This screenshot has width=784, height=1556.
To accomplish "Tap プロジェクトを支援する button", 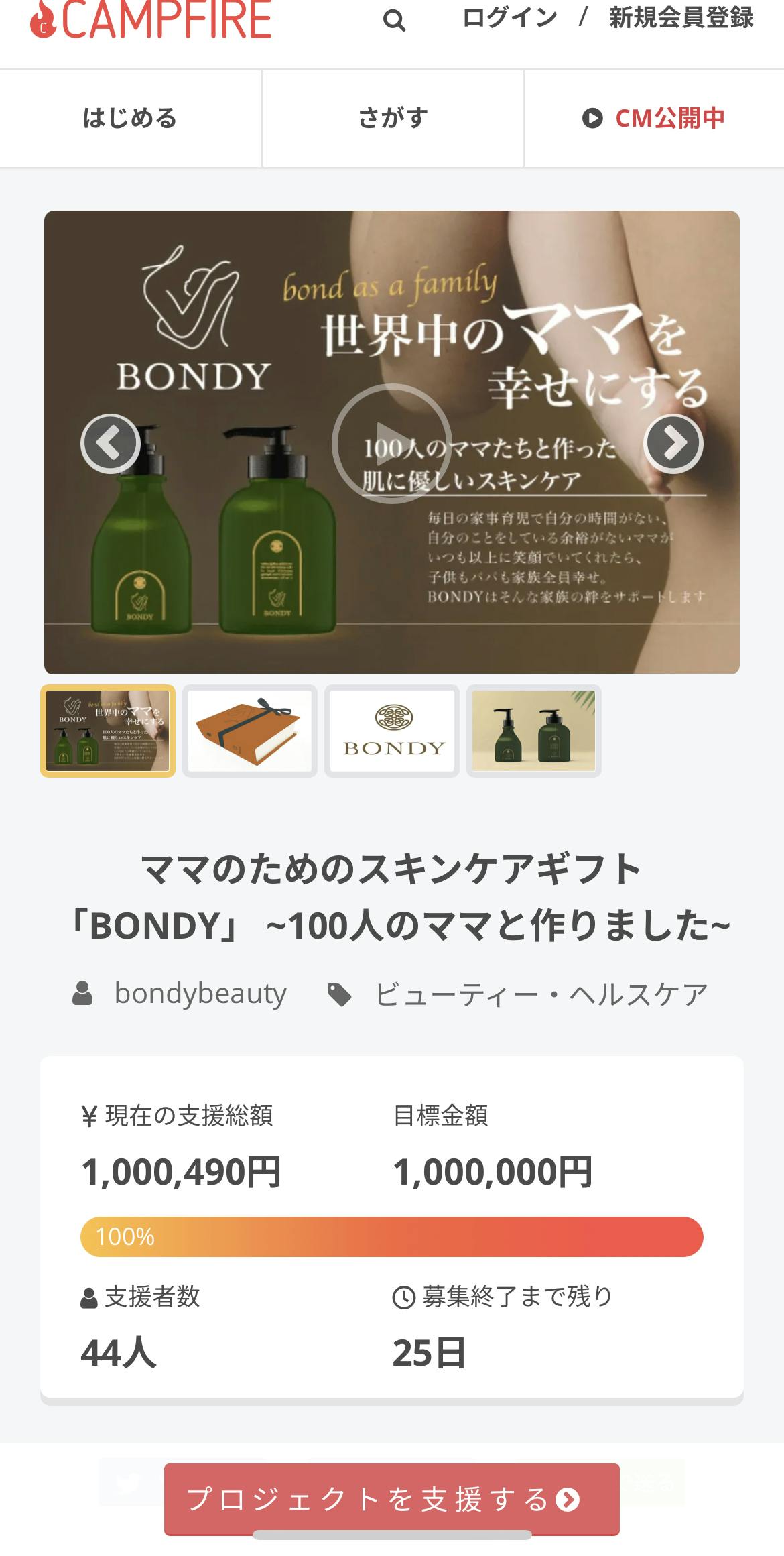I will point(391,1499).
